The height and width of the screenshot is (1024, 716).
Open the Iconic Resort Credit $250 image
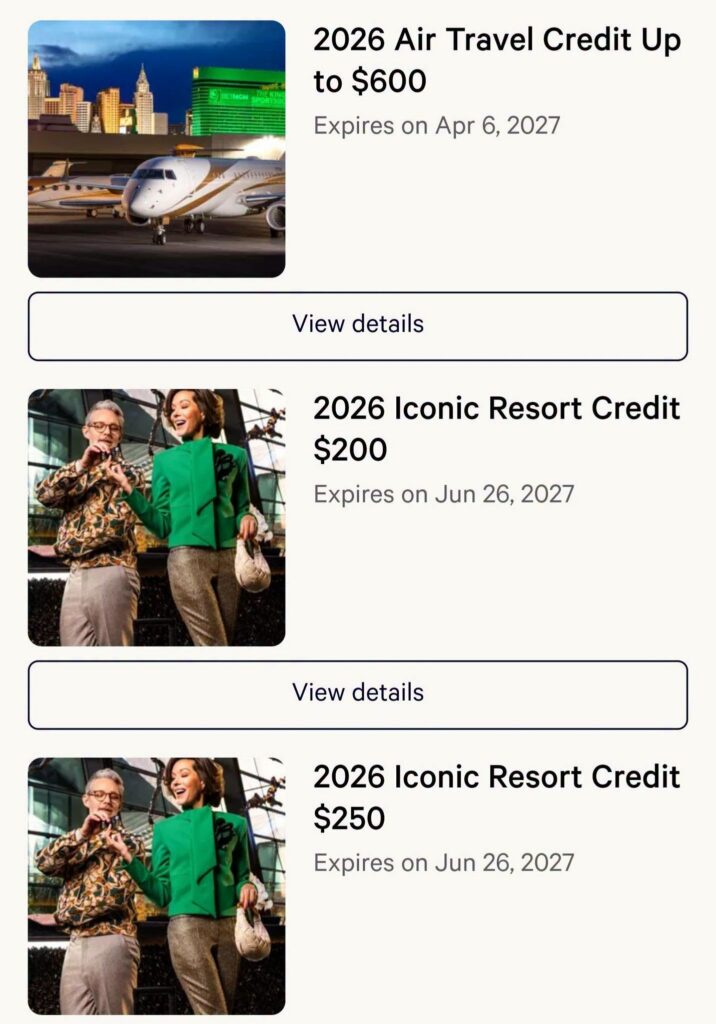coord(156,886)
